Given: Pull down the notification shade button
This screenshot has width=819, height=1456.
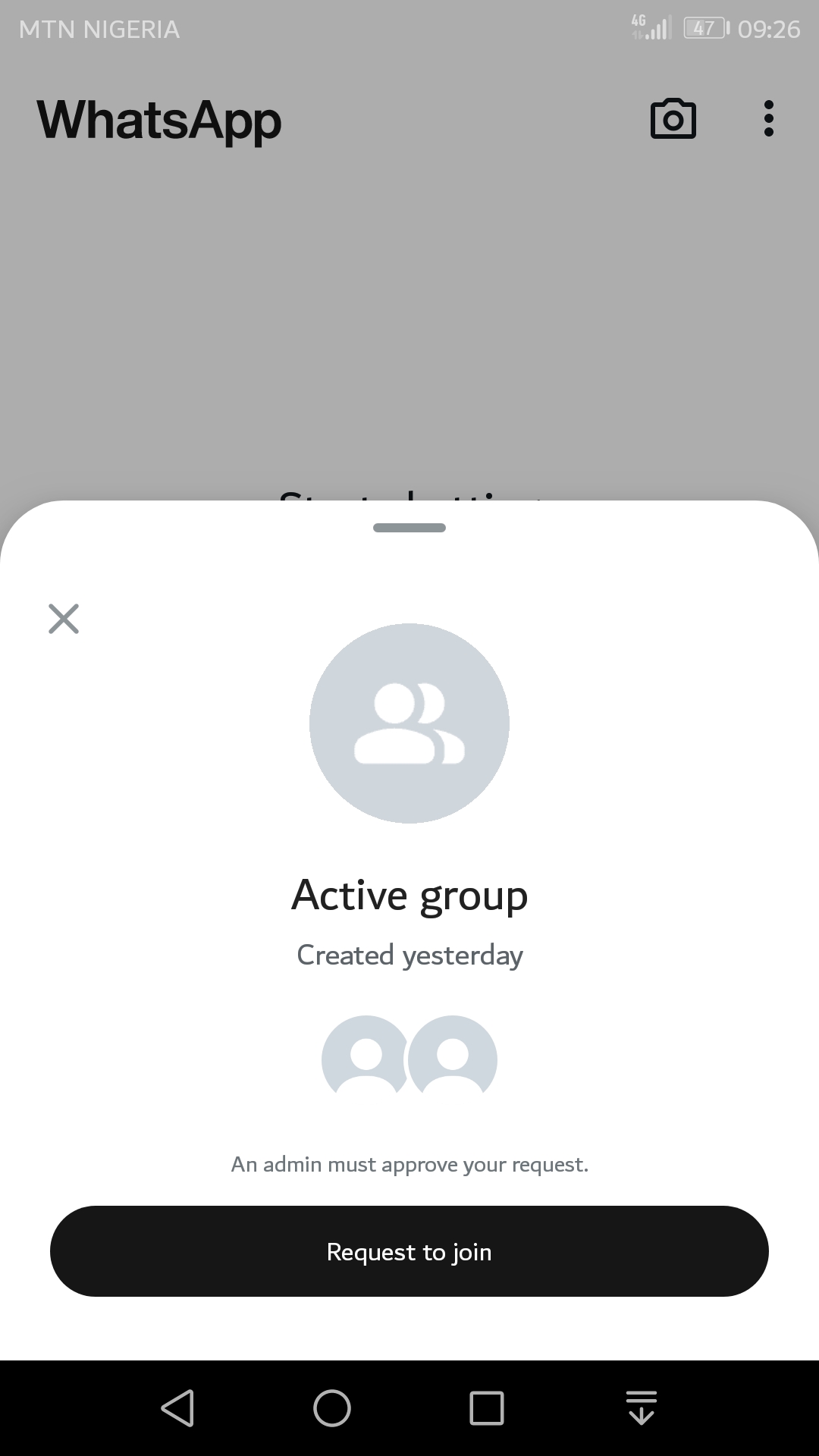Looking at the screenshot, I should [x=642, y=1408].
